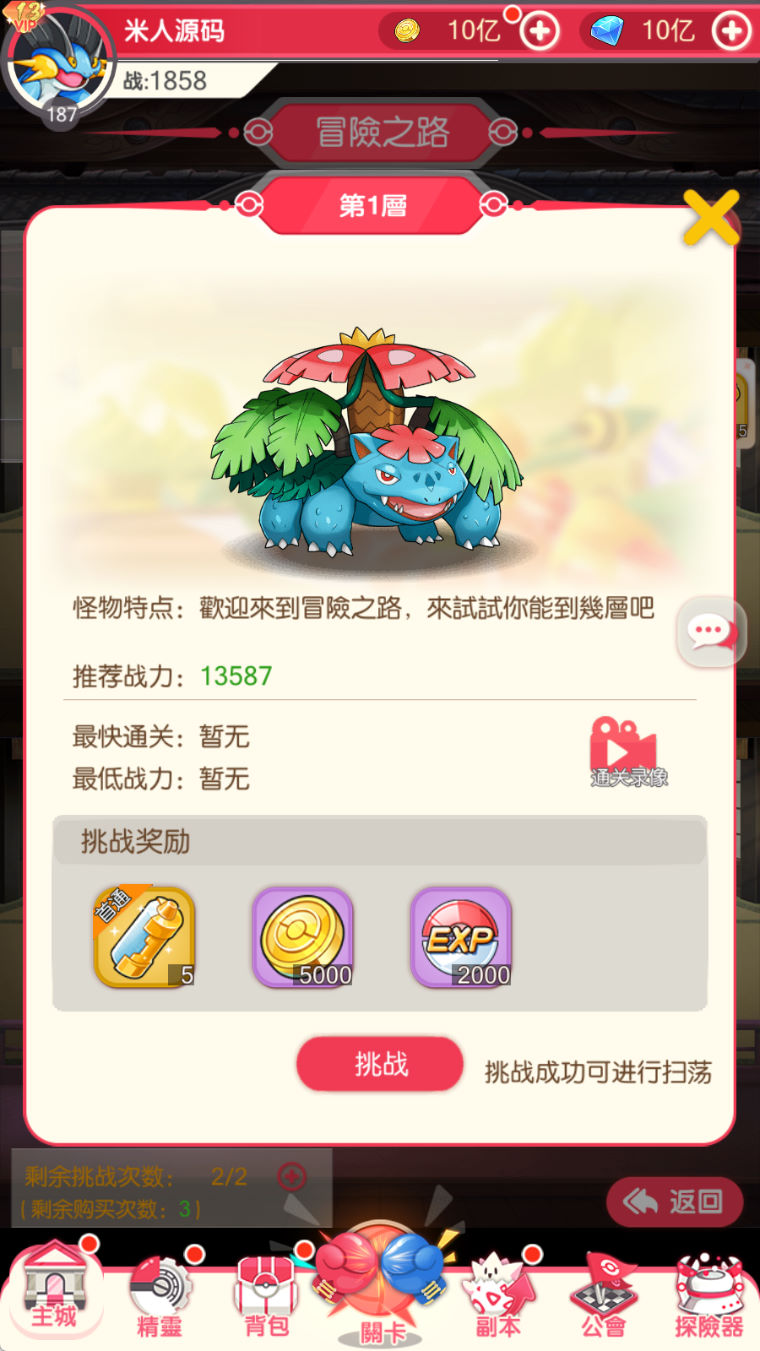This screenshot has height=1351, width=760.
Task: View the 2000 EXP reward
Action: [461, 937]
